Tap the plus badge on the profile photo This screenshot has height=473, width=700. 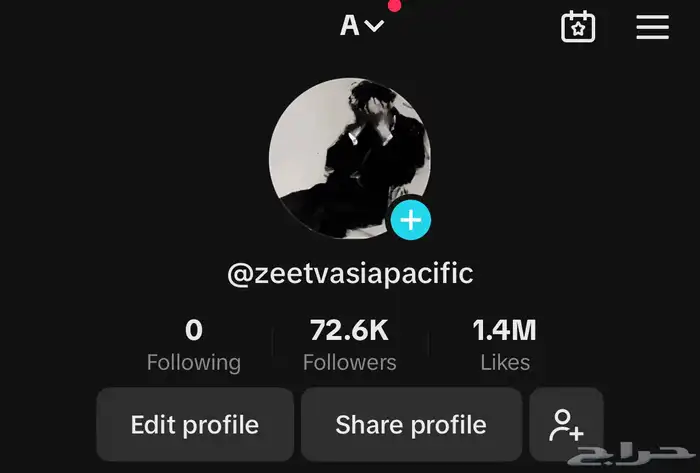[x=410, y=220]
